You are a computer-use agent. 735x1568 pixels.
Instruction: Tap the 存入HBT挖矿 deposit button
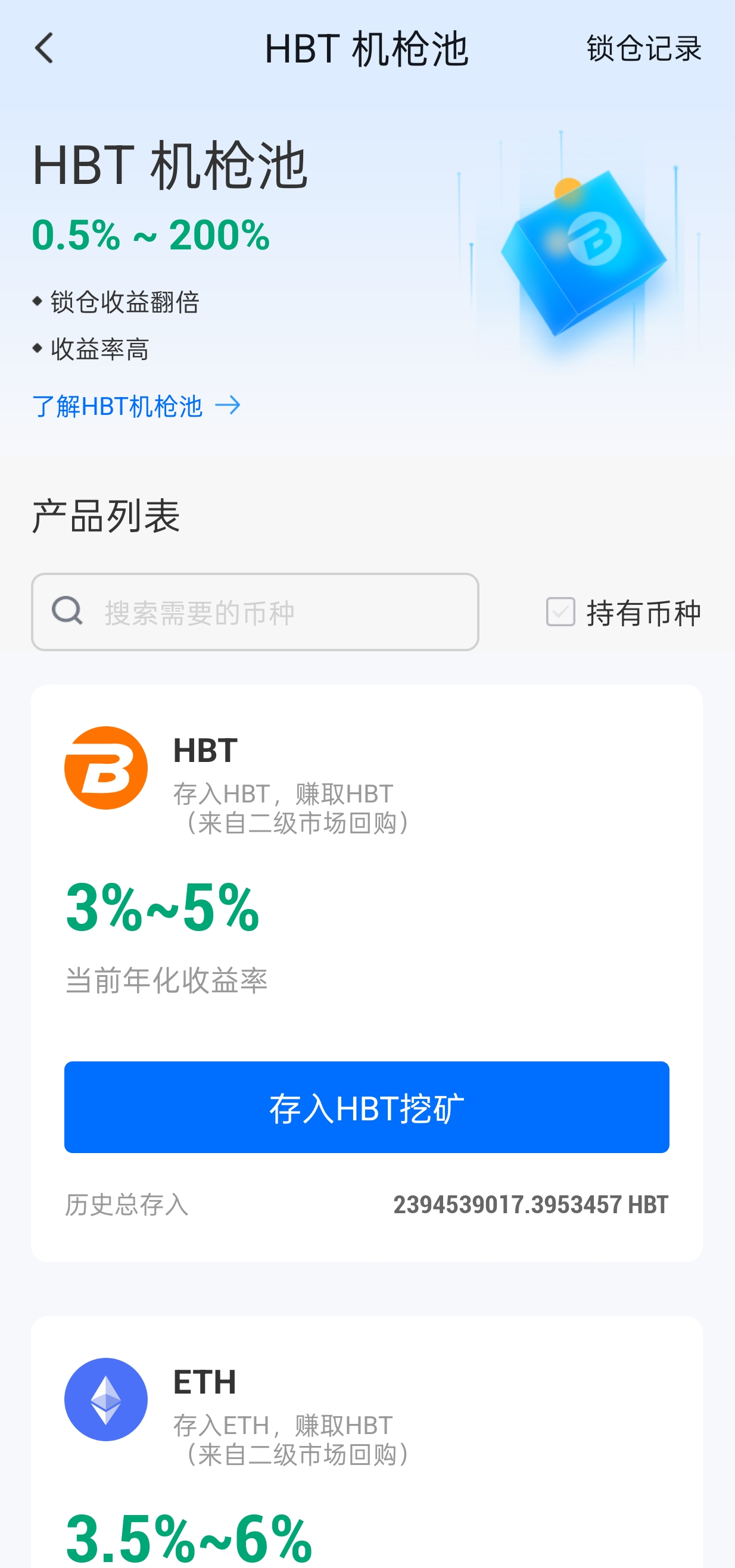coord(367,1107)
